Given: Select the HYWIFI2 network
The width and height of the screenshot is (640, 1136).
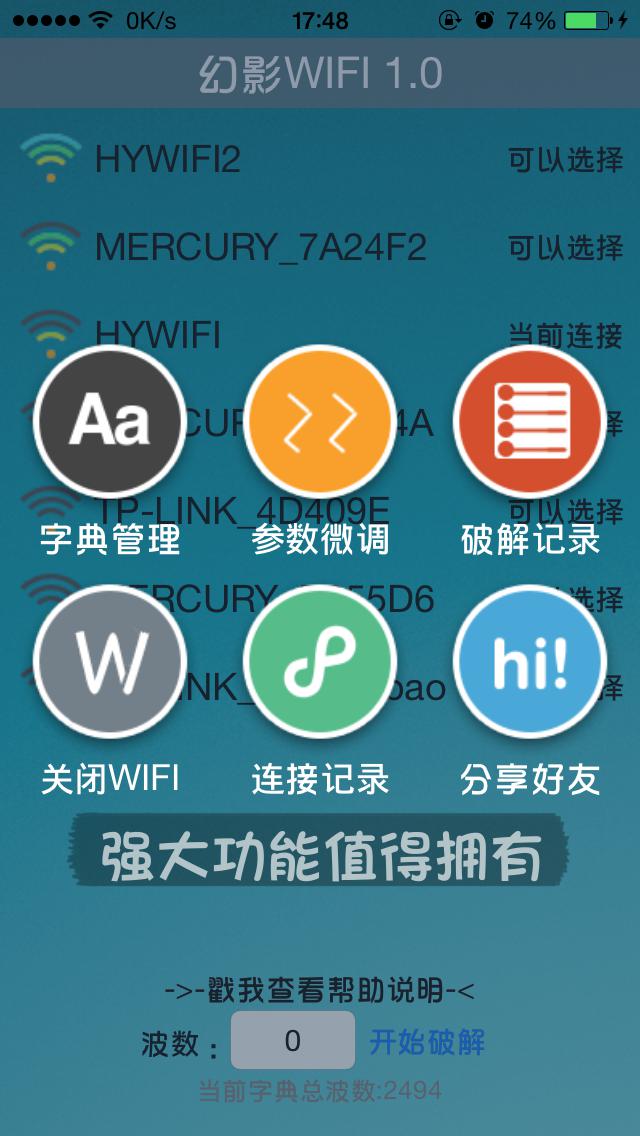Looking at the screenshot, I should tap(320, 159).
